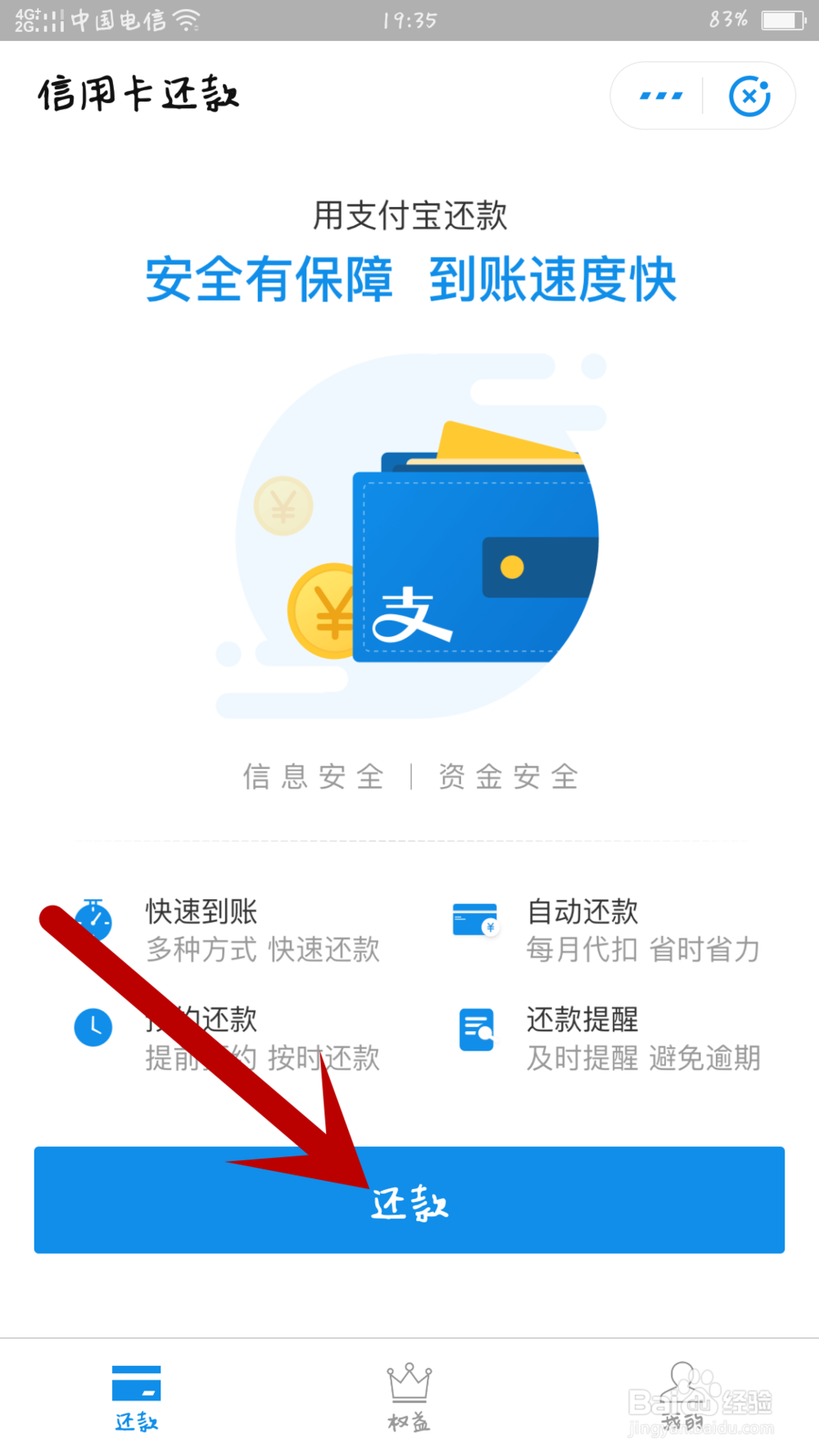Tap the circular close icon top right
This screenshot has width=819, height=1456.
pyautogui.click(x=748, y=95)
